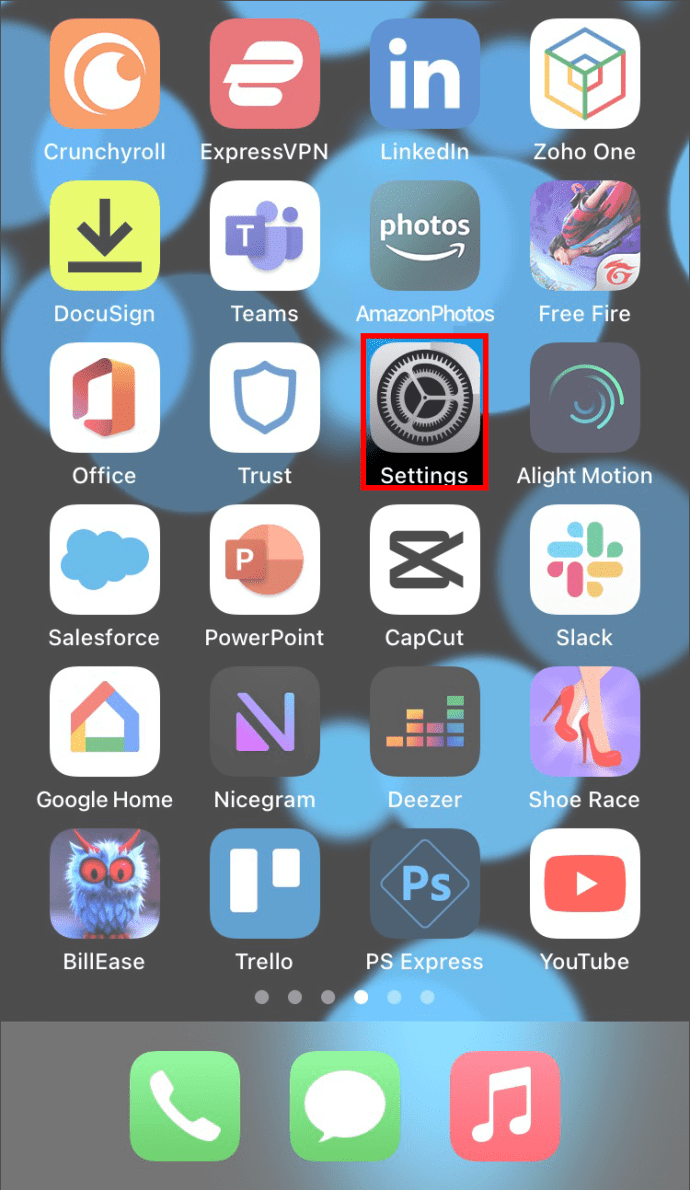Open ExpressVPN
Image resolution: width=690 pixels, height=1190 pixels.
(x=265, y=74)
